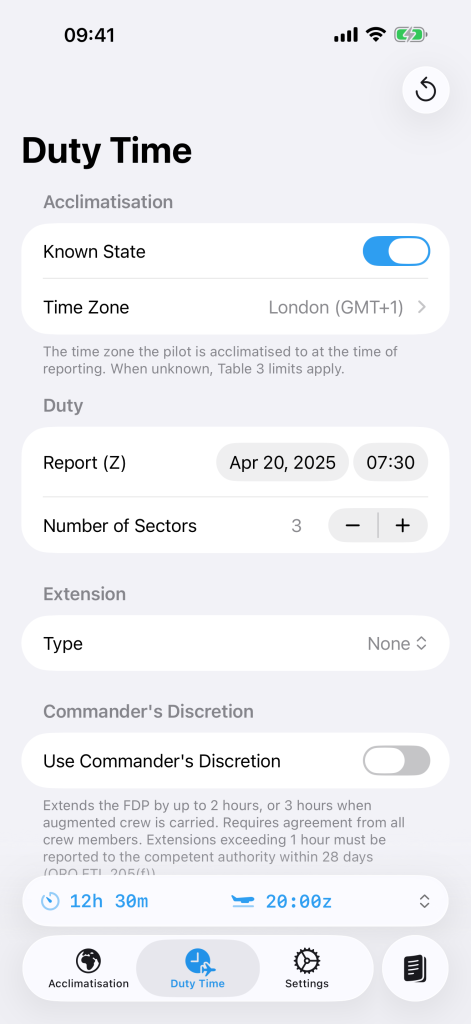Open the Time Zone row
Image resolution: width=471 pixels, height=1024 pixels.
[x=235, y=307]
